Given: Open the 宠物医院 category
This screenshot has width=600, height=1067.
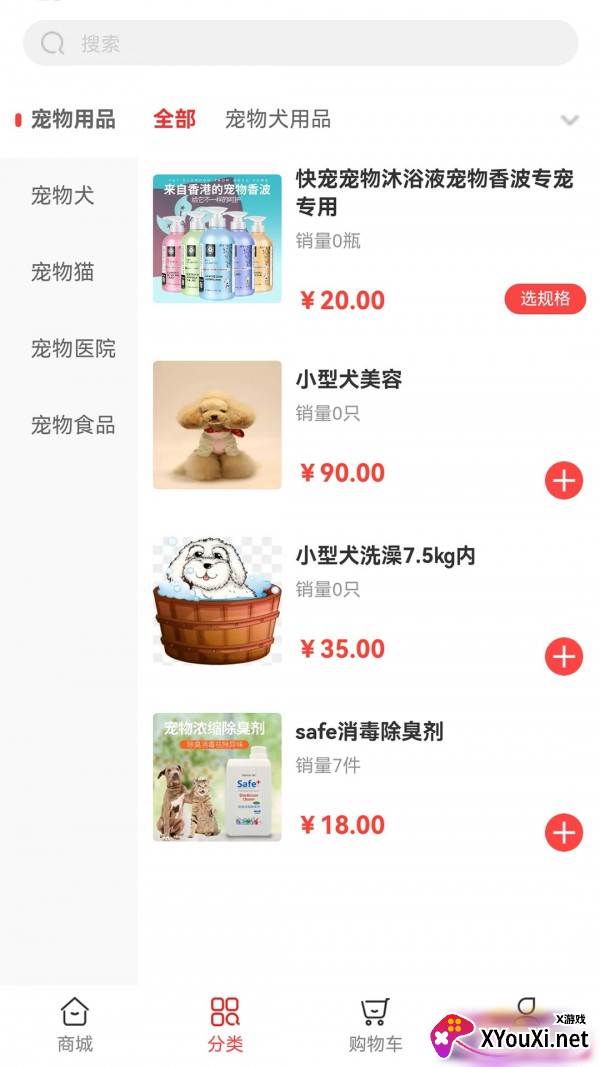Looking at the screenshot, I should pos(73,349).
